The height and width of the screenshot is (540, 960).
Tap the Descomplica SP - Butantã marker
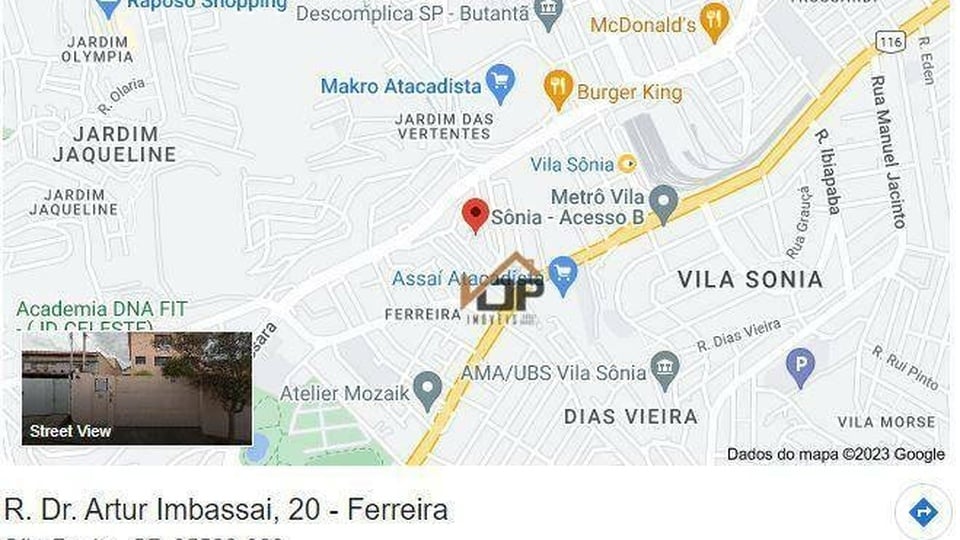(x=547, y=13)
